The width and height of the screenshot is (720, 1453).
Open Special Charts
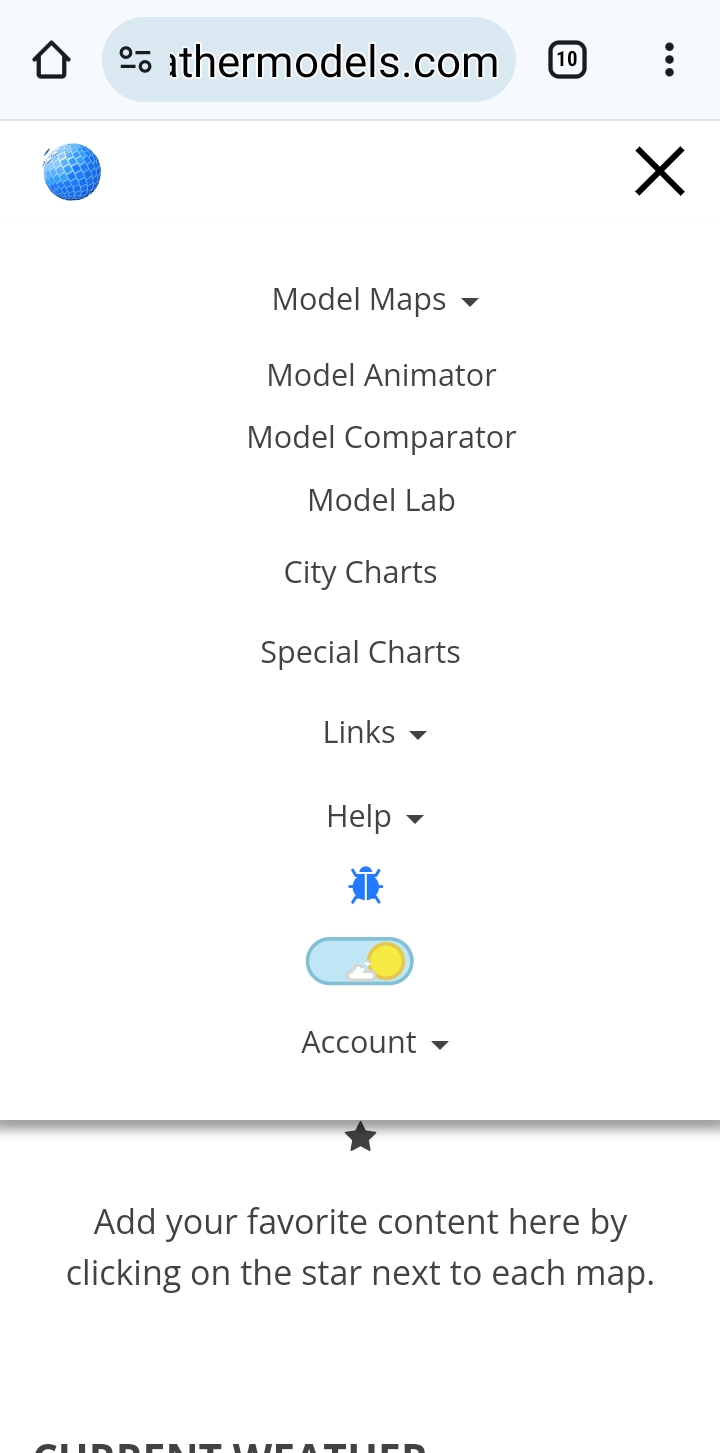click(x=360, y=652)
